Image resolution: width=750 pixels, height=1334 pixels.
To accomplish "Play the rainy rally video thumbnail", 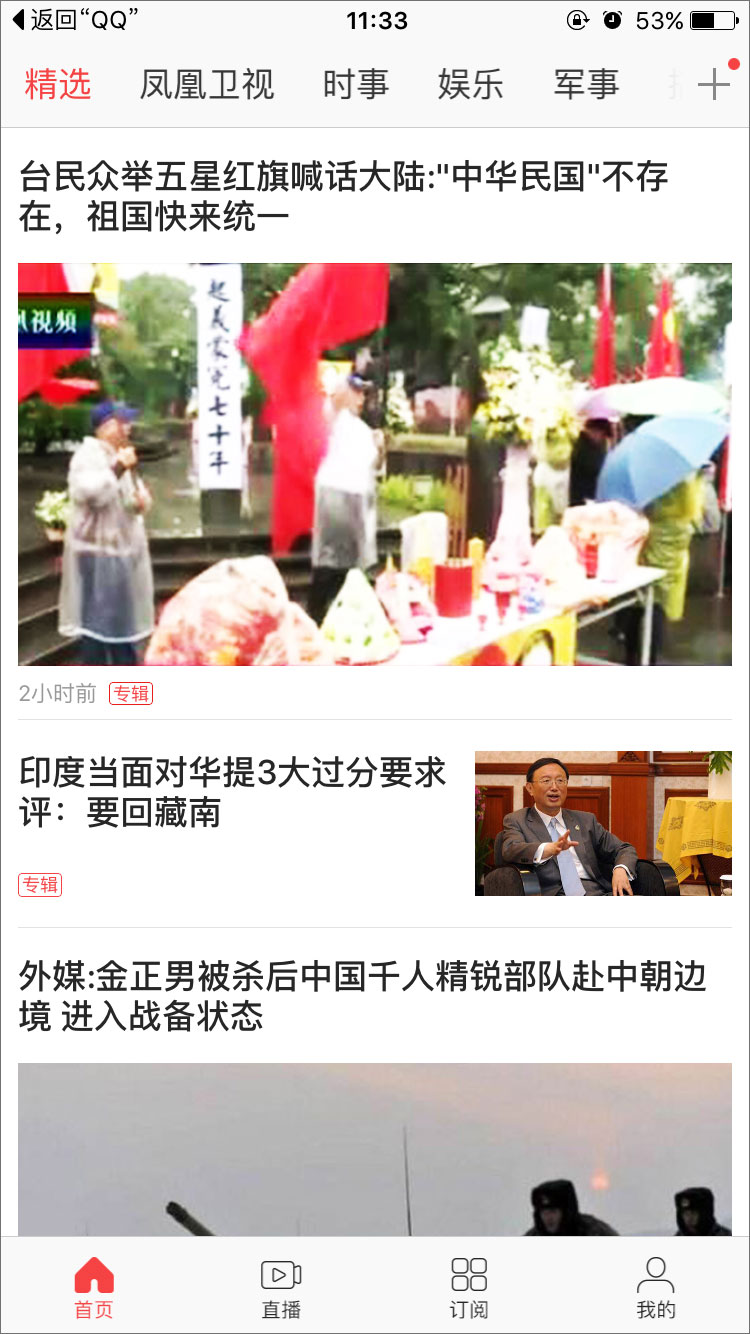I will pyautogui.click(x=375, y=464).
